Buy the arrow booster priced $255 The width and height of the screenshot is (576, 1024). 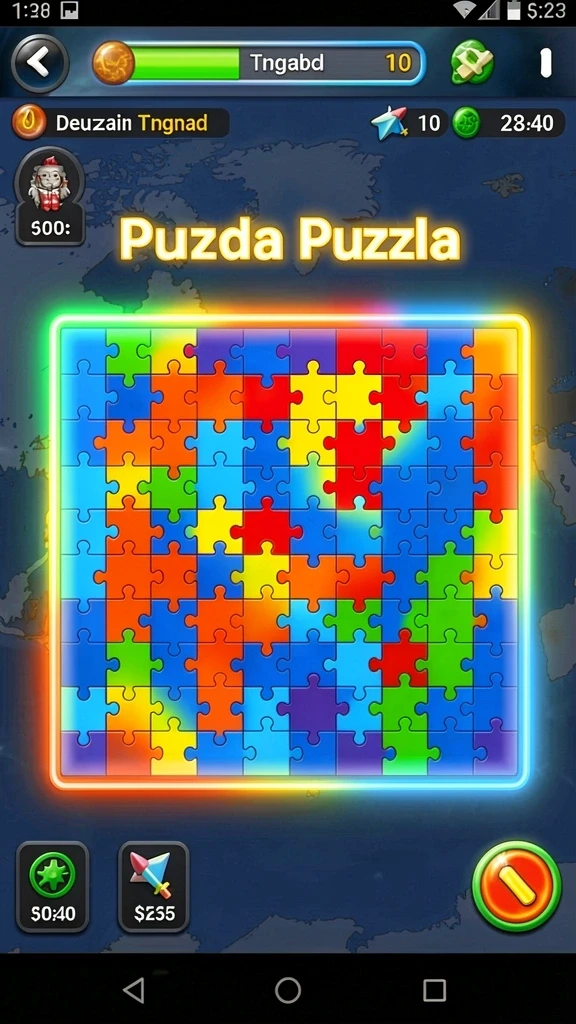(x=153, y=886)
